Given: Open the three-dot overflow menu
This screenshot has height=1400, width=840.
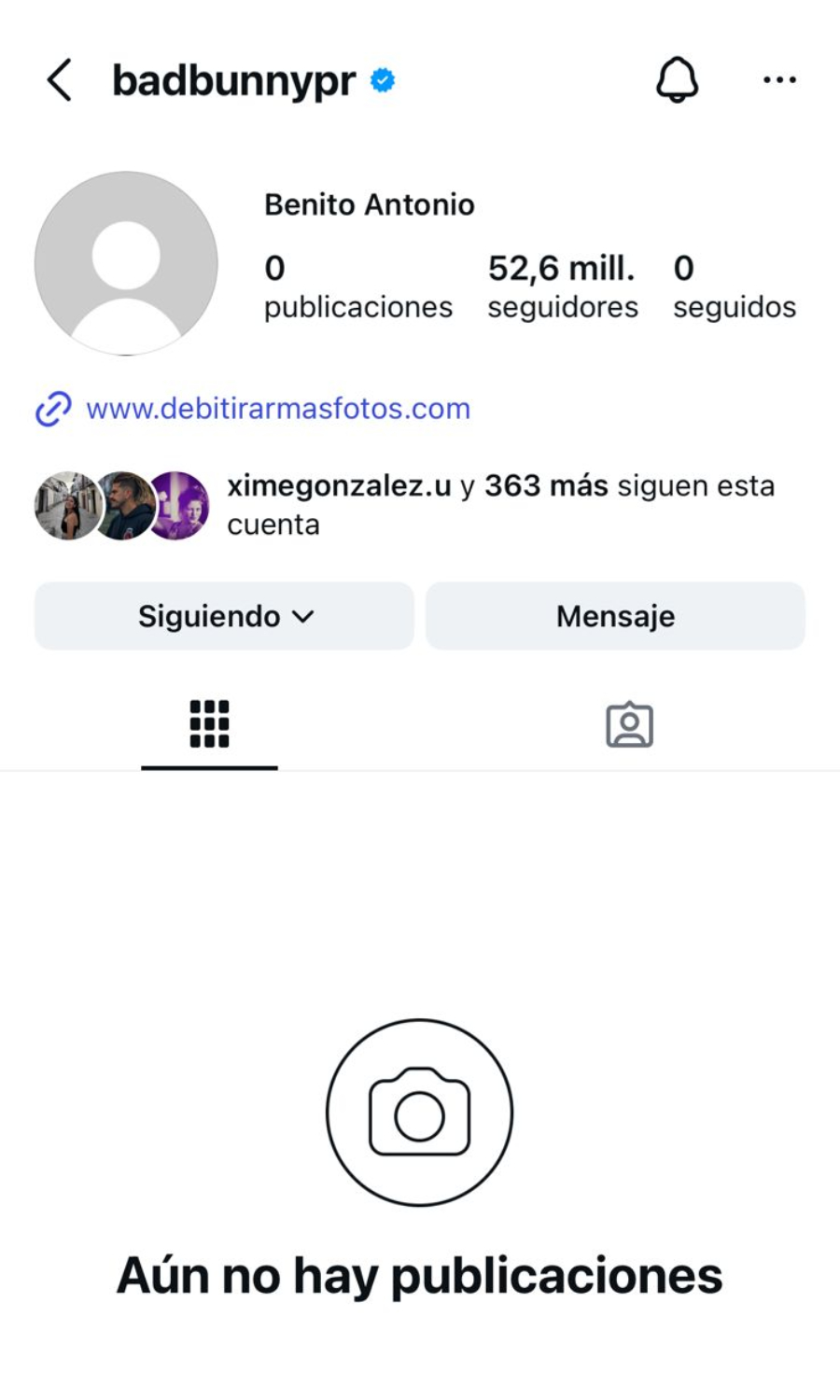Looking at the screenshot, I should tap(779, 80).
